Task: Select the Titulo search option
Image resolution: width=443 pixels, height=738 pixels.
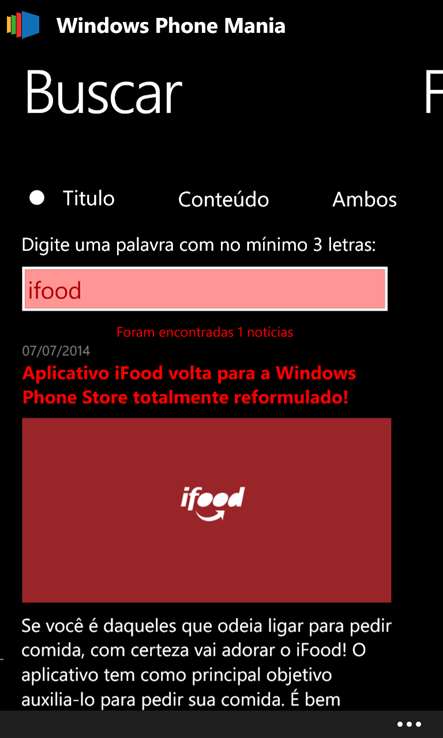Action: (x=72, y=199)
